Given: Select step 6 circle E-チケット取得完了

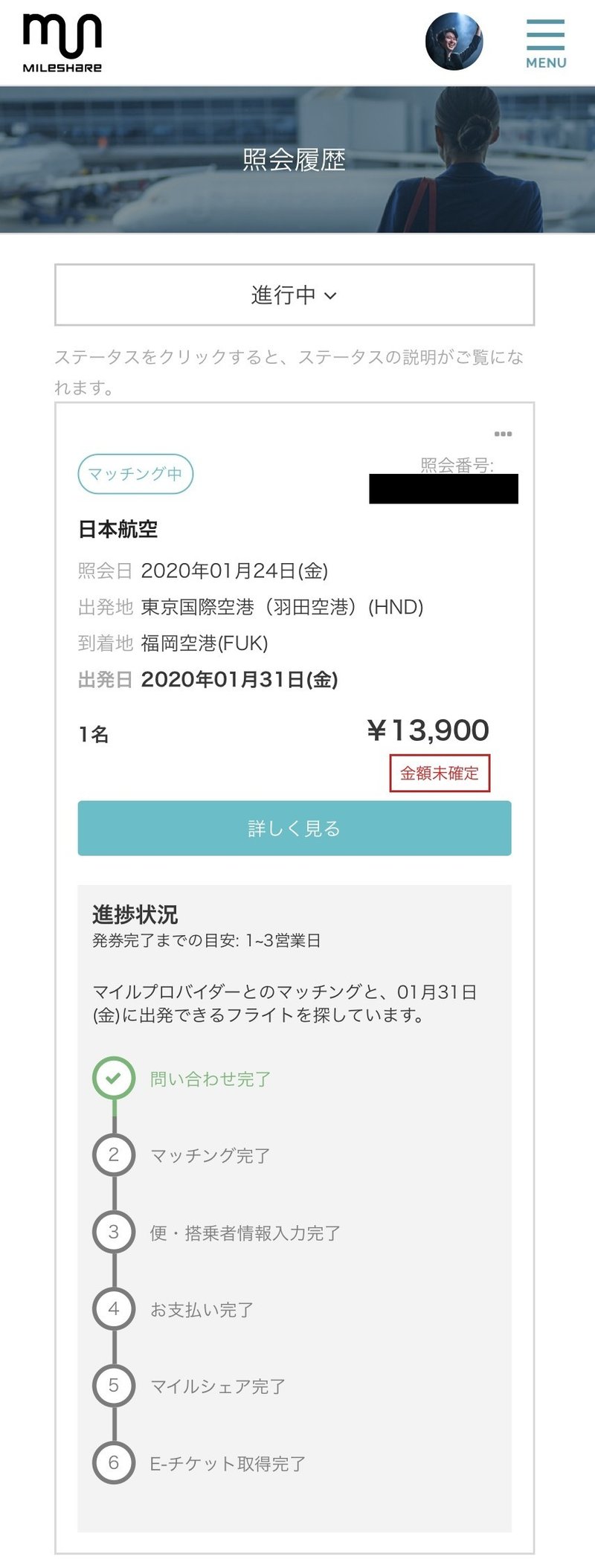Looking at the screenshot, I should [x=113, y=1463].
